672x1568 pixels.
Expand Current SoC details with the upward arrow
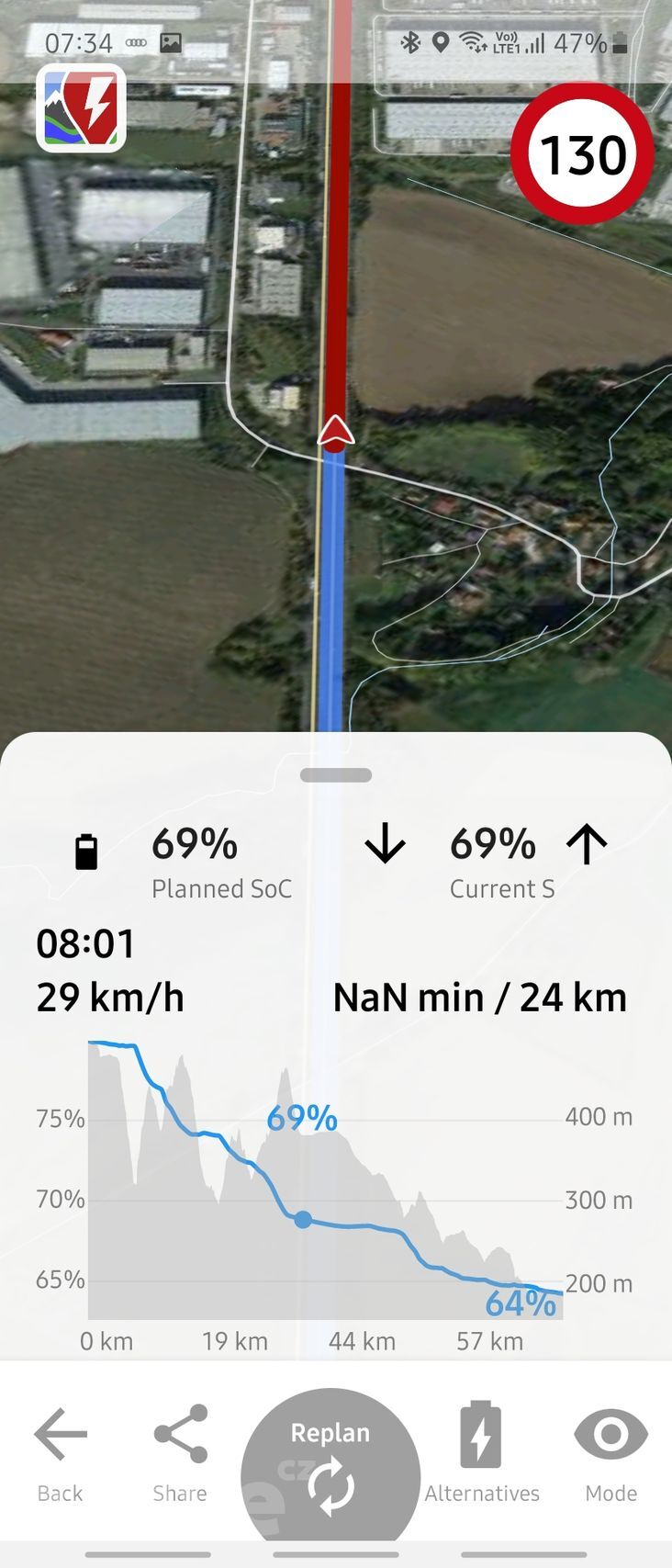588,845
